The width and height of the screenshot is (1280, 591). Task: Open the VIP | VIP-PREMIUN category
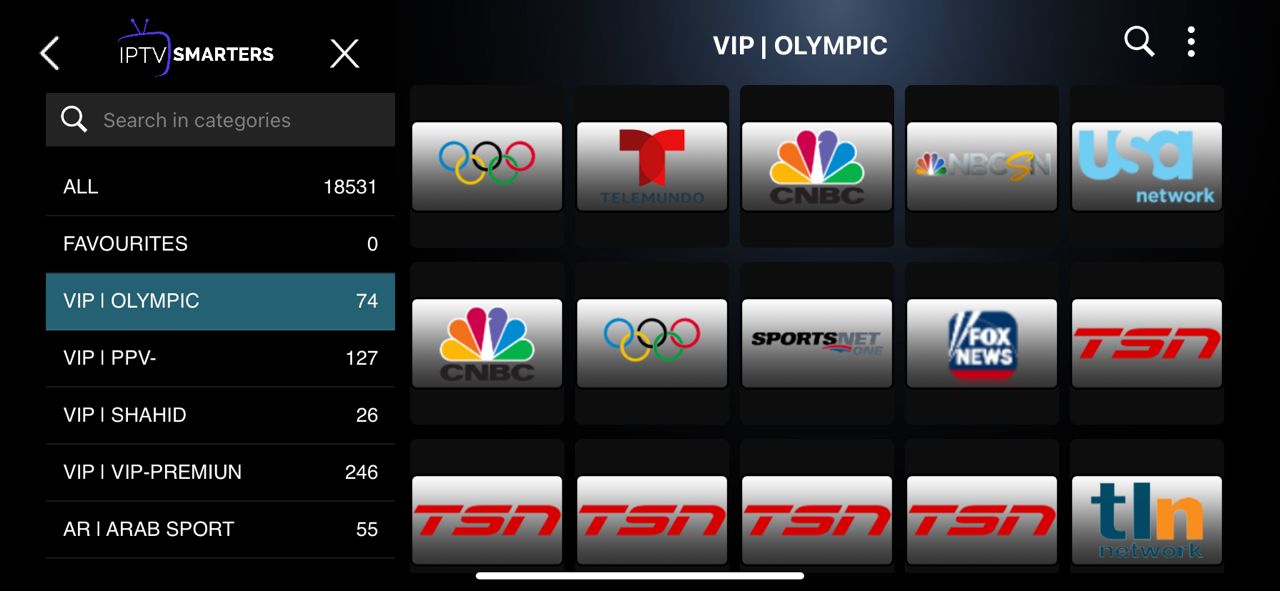pyautogui.click(x=220, y=472)
